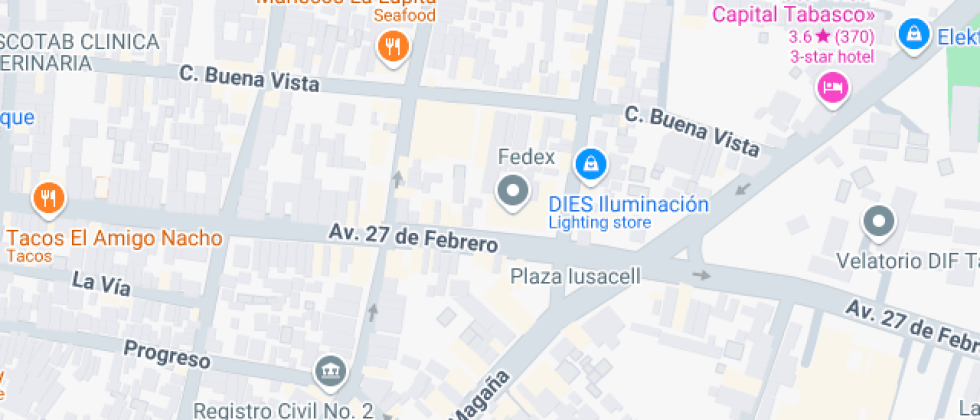The height and width of the screenshot is (420, 980).
Task: Select the DIES Iluminación lighting store marker
Action: tap(591, 166)
